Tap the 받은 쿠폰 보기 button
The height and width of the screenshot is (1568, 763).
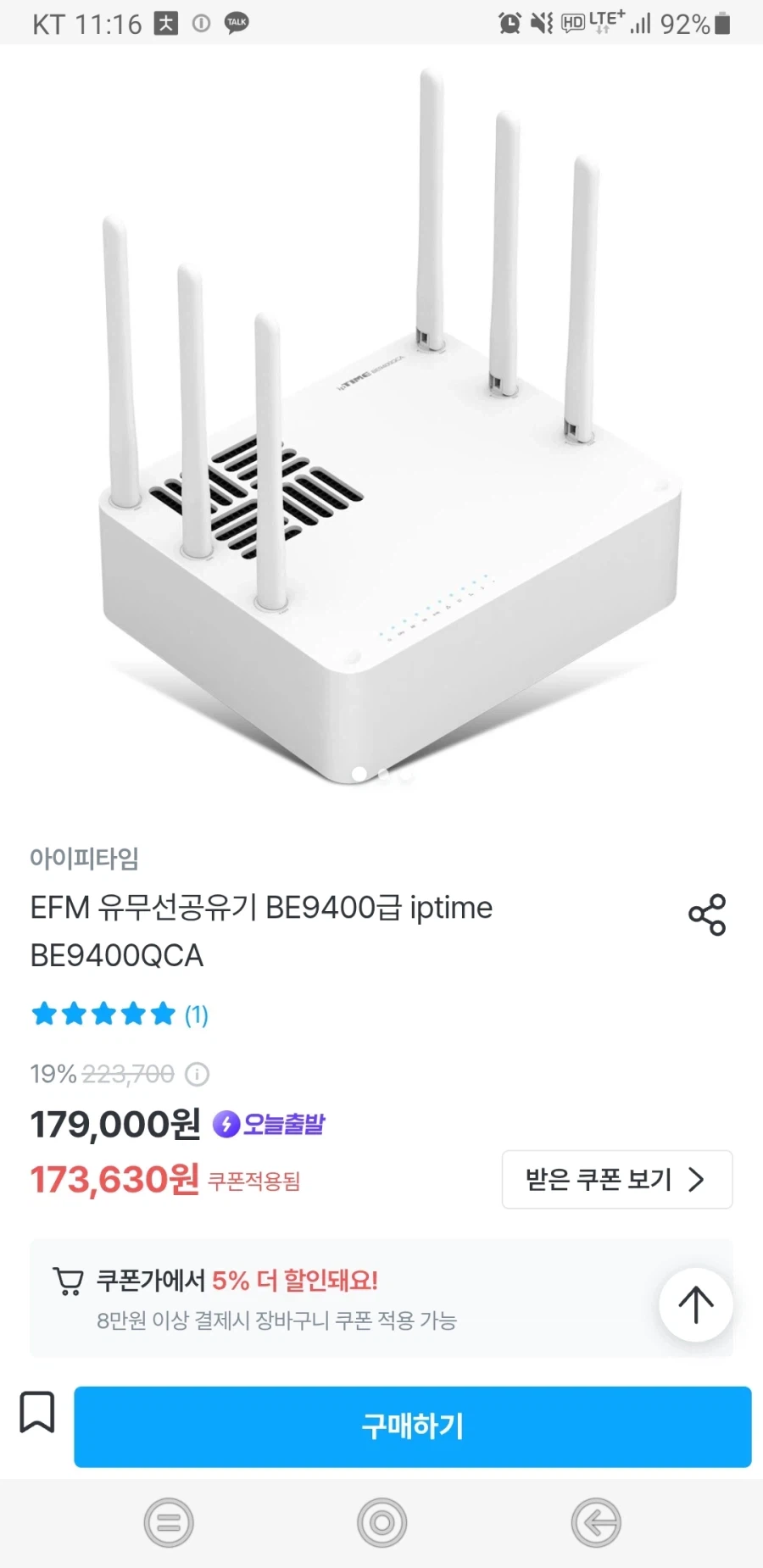click(617, 1180)
